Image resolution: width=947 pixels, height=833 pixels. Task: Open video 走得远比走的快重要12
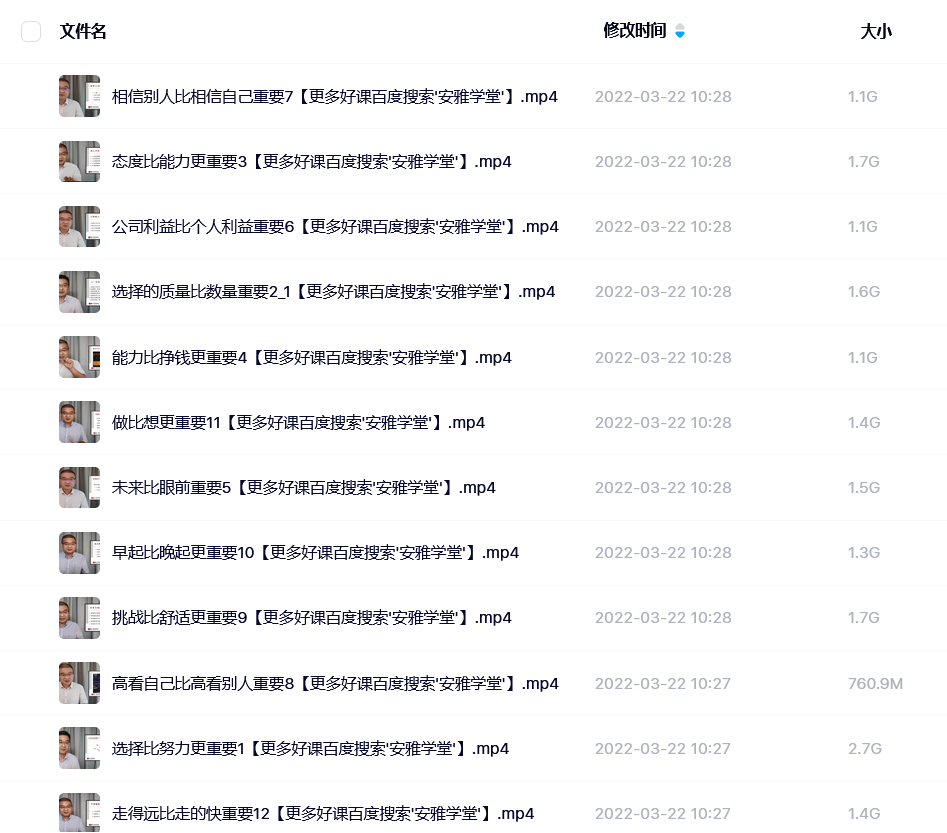pyautogui.click(x=322, y=814)
